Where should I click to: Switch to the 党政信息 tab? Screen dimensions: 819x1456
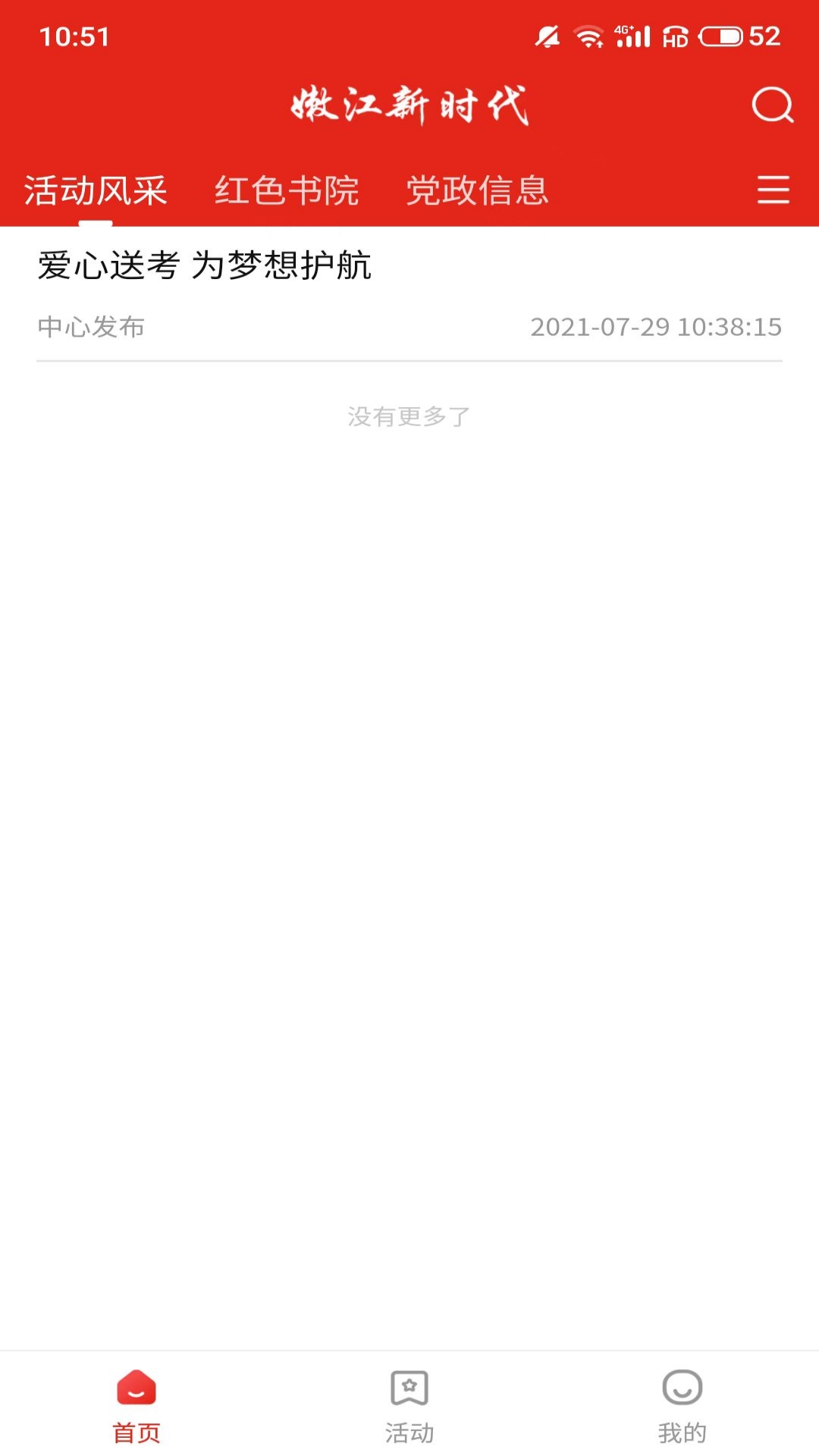pos(477,190)
